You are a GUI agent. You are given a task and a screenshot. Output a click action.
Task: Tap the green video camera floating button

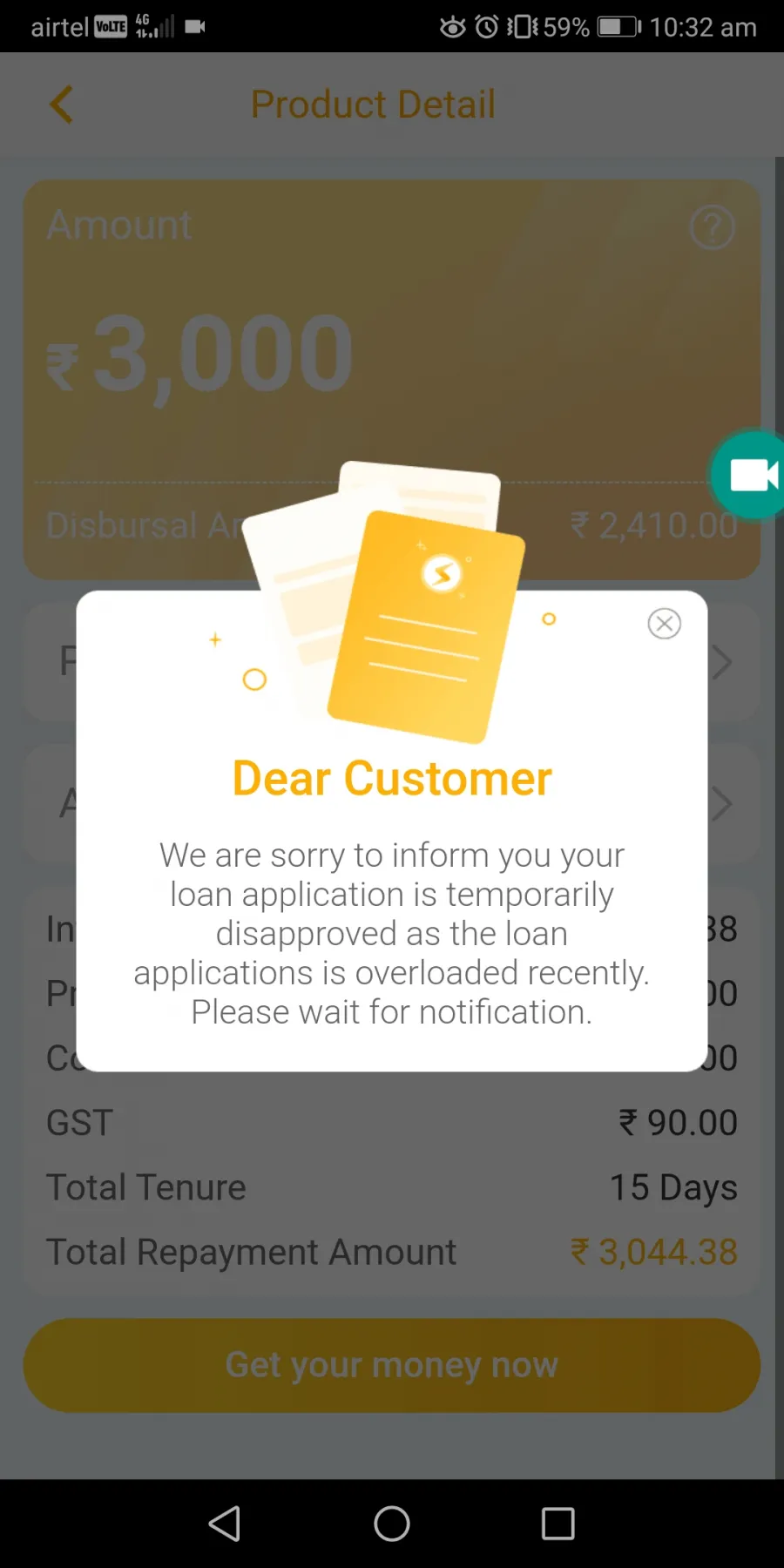[x=751, y=476]
